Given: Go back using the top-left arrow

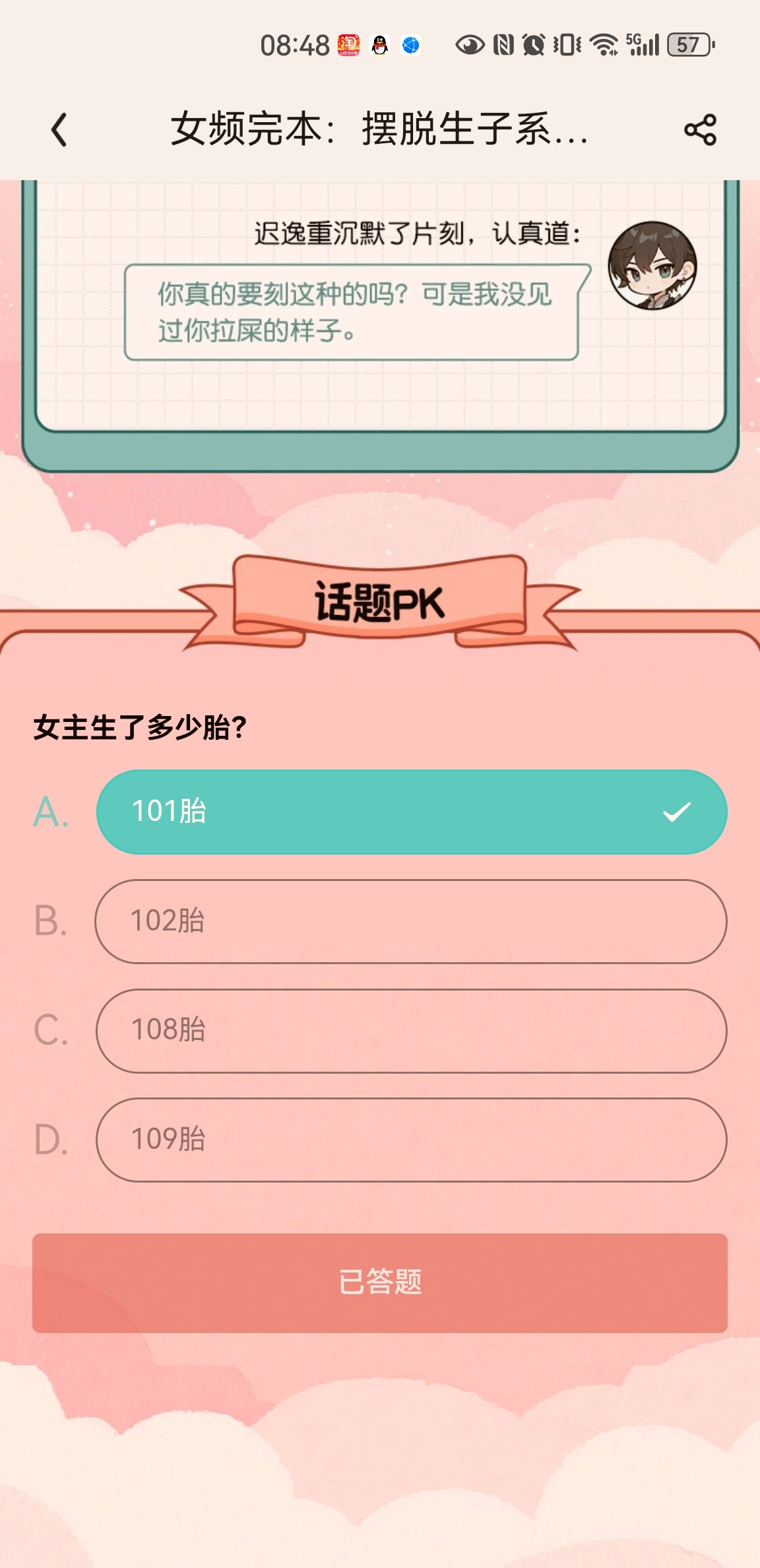Looking at the screenshot, I should 59,129.
